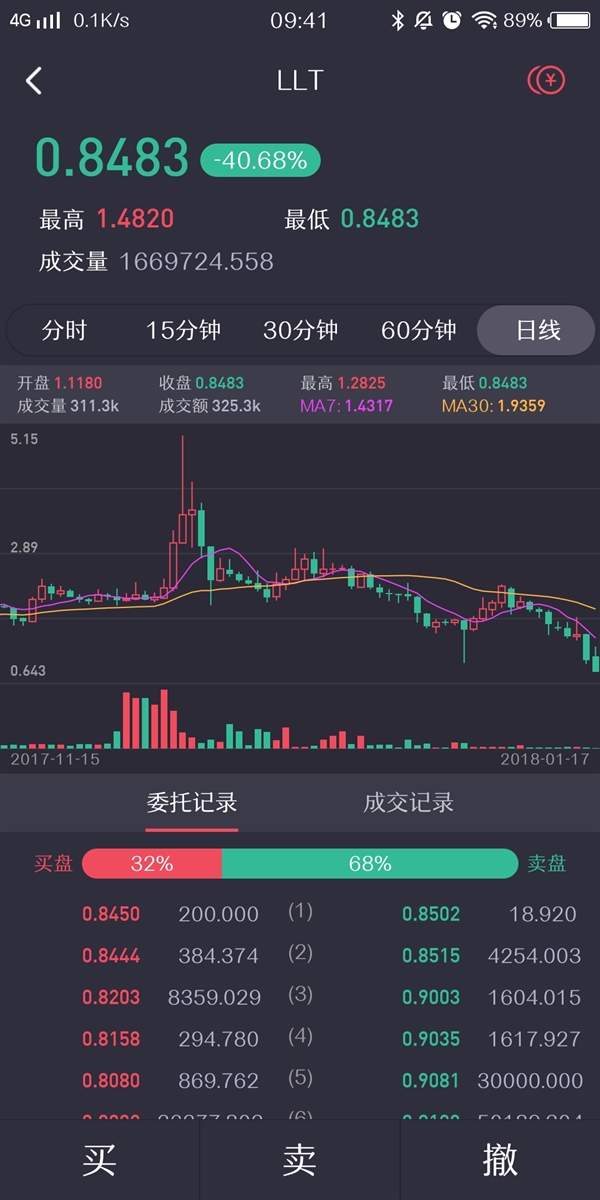Tap the 买 buy button
The height and width of the screenshot is (1200, 600).
pos(99,1160)
